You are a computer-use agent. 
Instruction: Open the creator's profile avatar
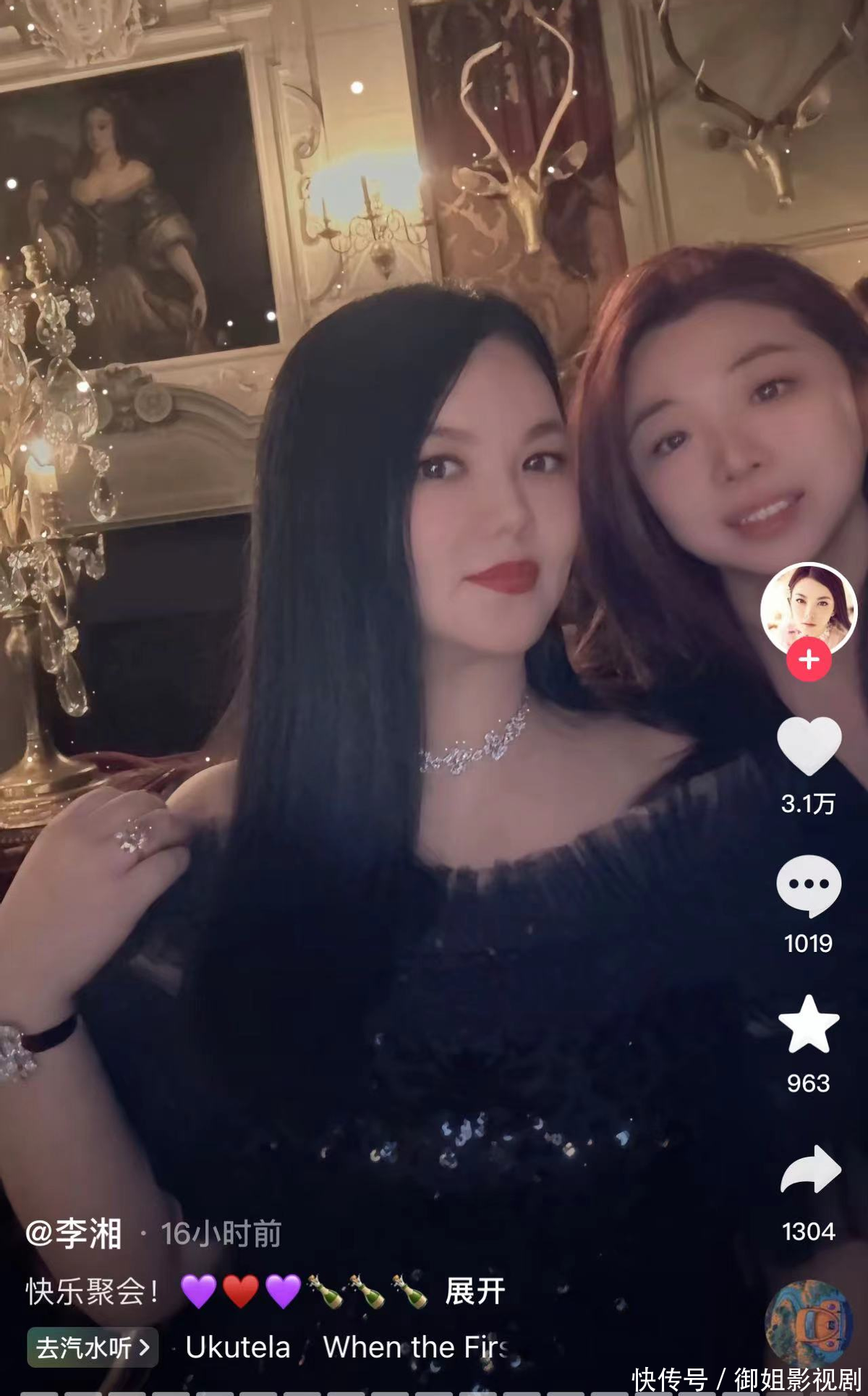[x=808, y=608]
